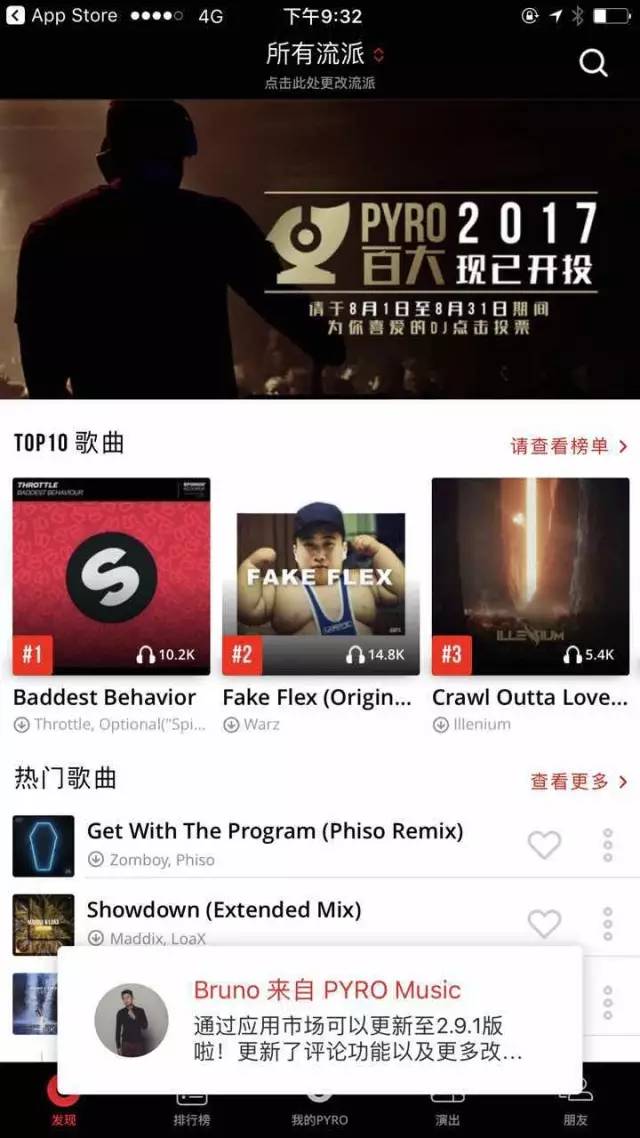Return to App Store via status bar
Screen dimensions: 640x1138
(62, 16)
